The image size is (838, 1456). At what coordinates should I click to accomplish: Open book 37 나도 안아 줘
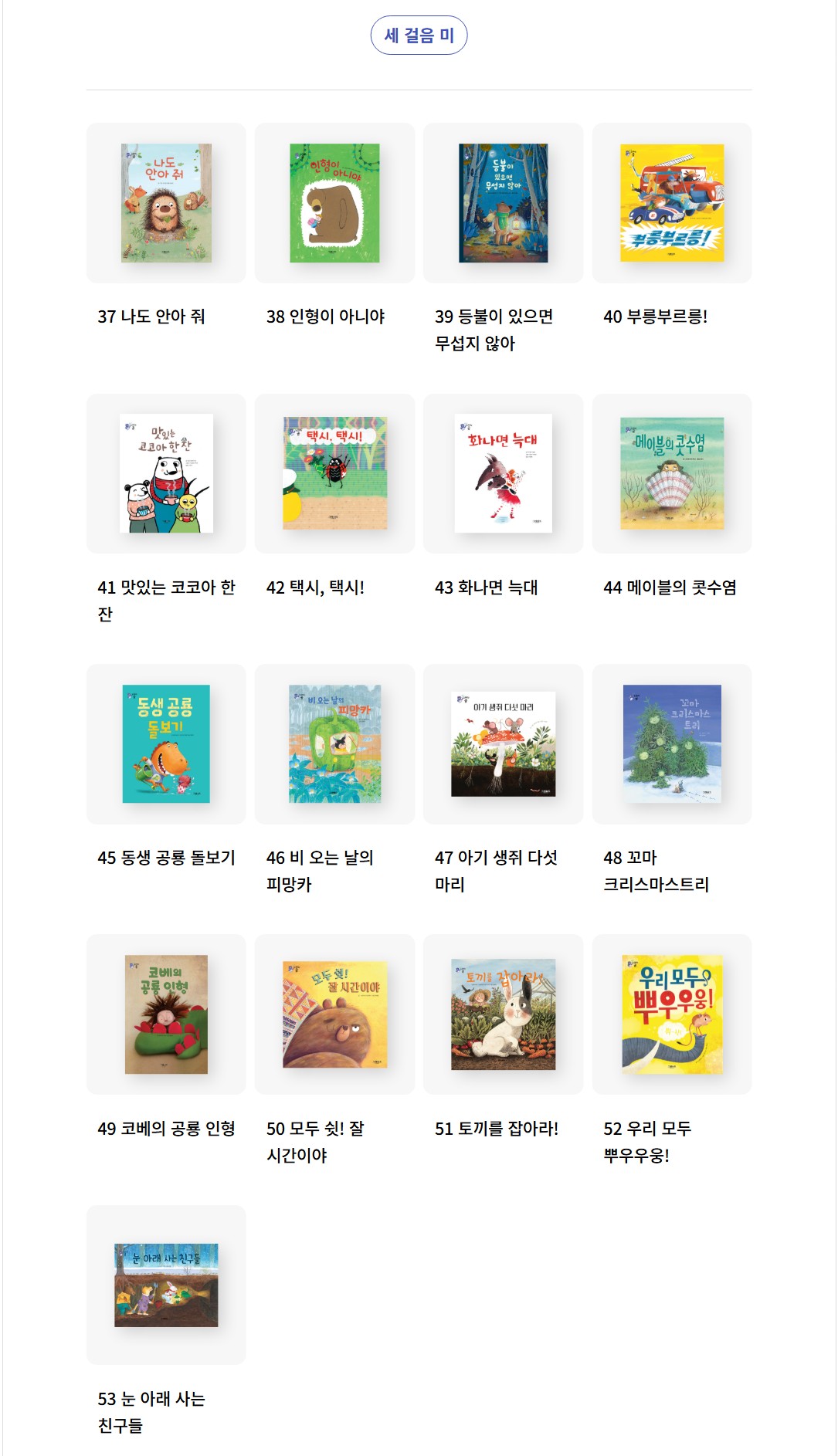tap(166, 203)
